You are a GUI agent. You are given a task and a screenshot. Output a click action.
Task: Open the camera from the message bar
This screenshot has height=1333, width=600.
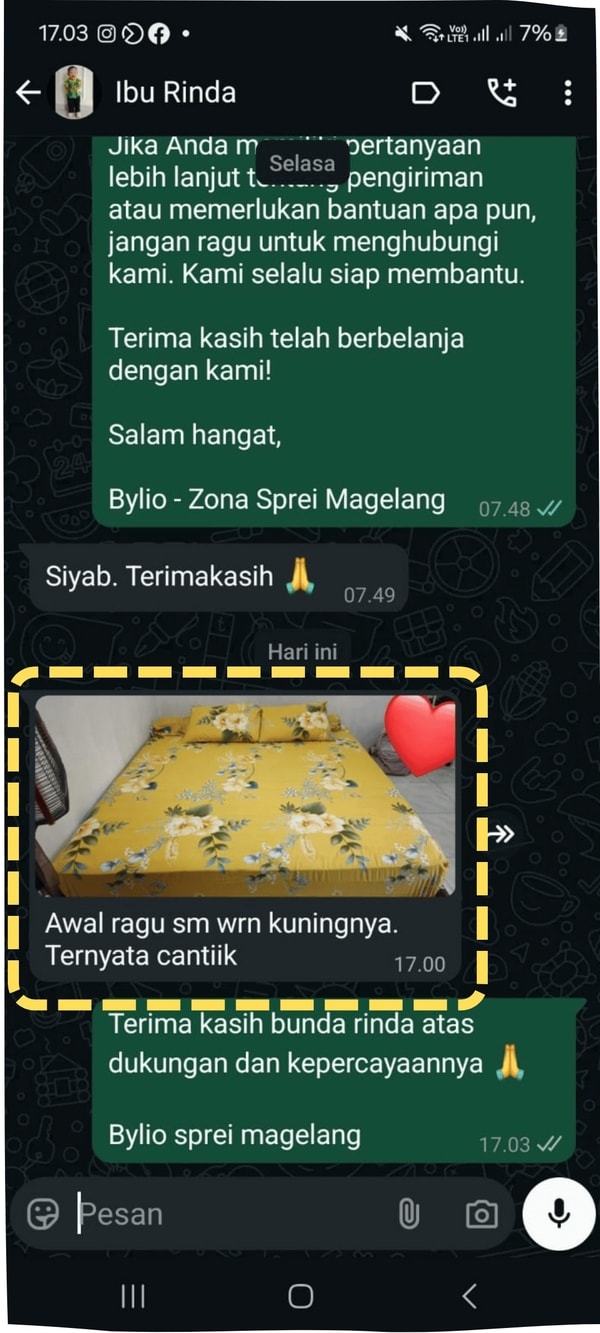tap(481, 1214)
